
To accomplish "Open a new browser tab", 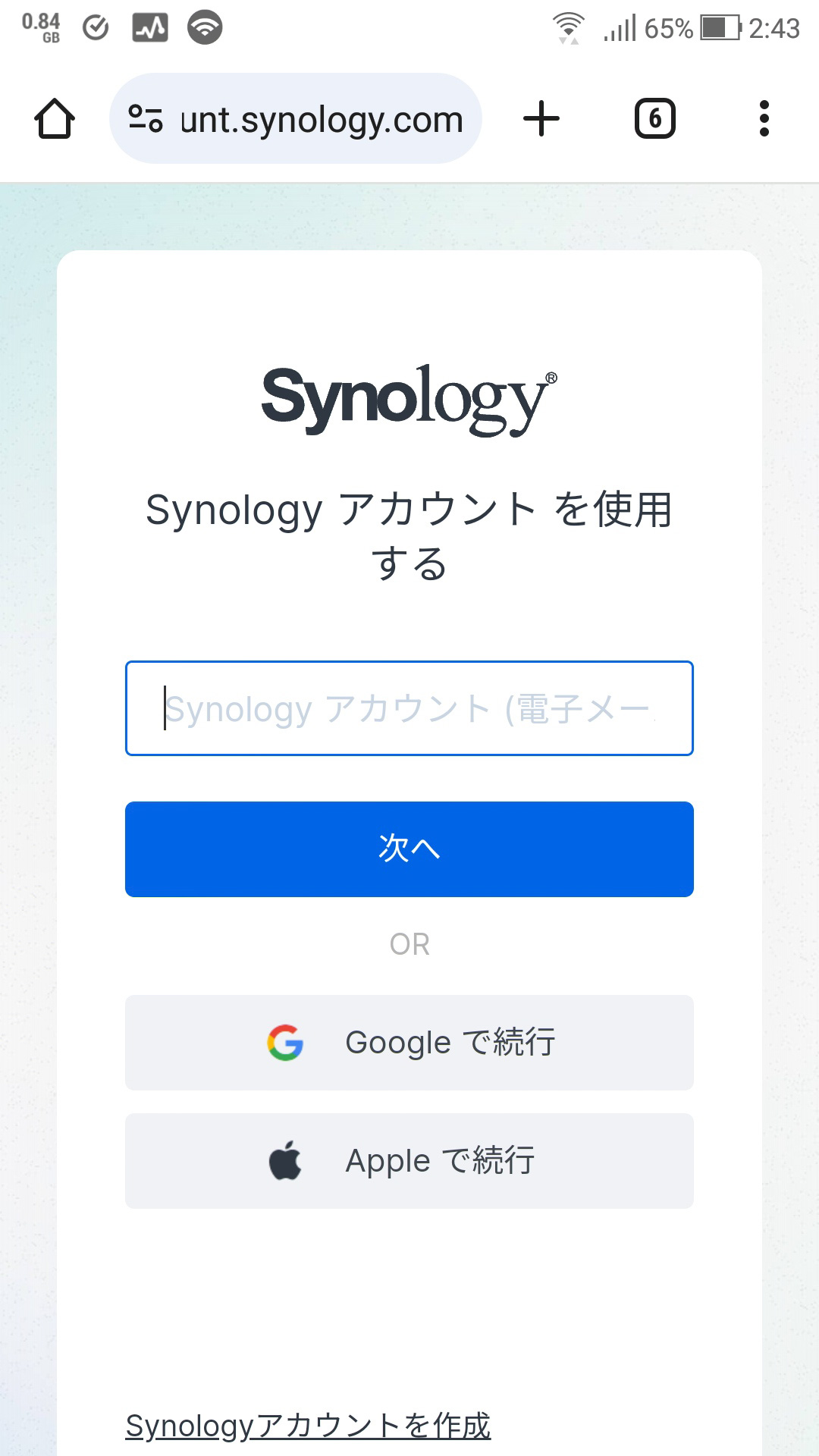I will (x=541, y=119).
